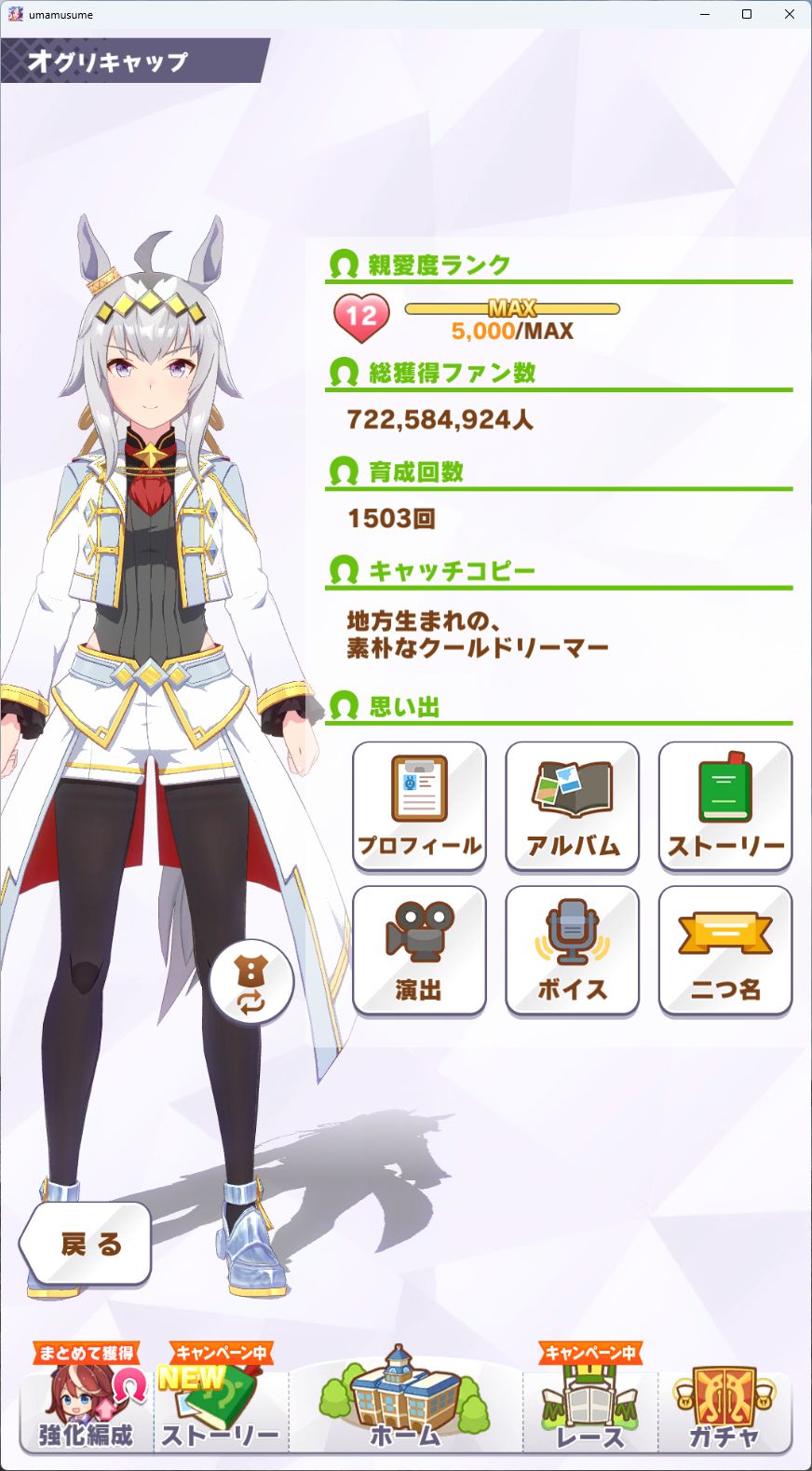Screen dimensions: 812x1471
Task: Open the ストーリー book under 思い出
Action: click(x=724, y=807)
